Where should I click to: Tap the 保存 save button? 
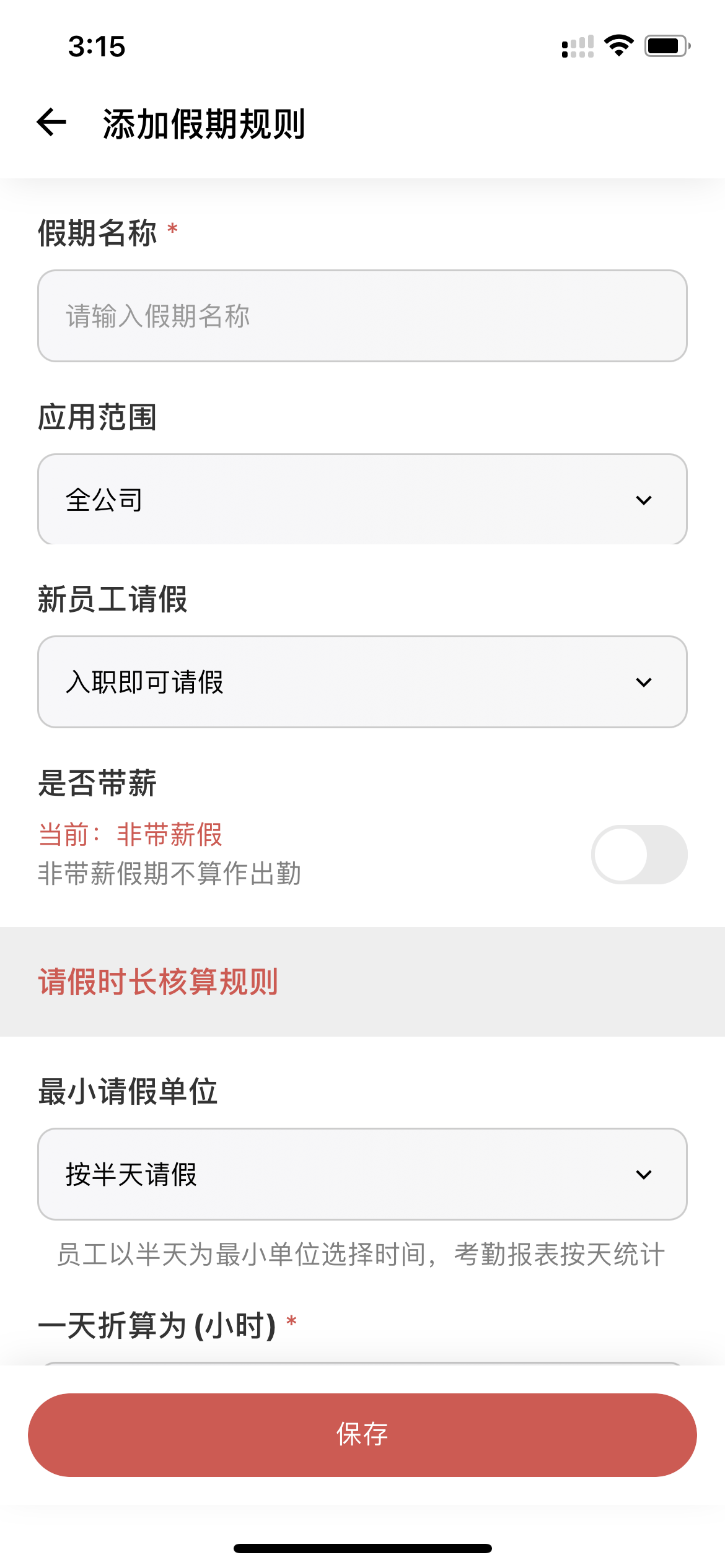coord(362,1435)
